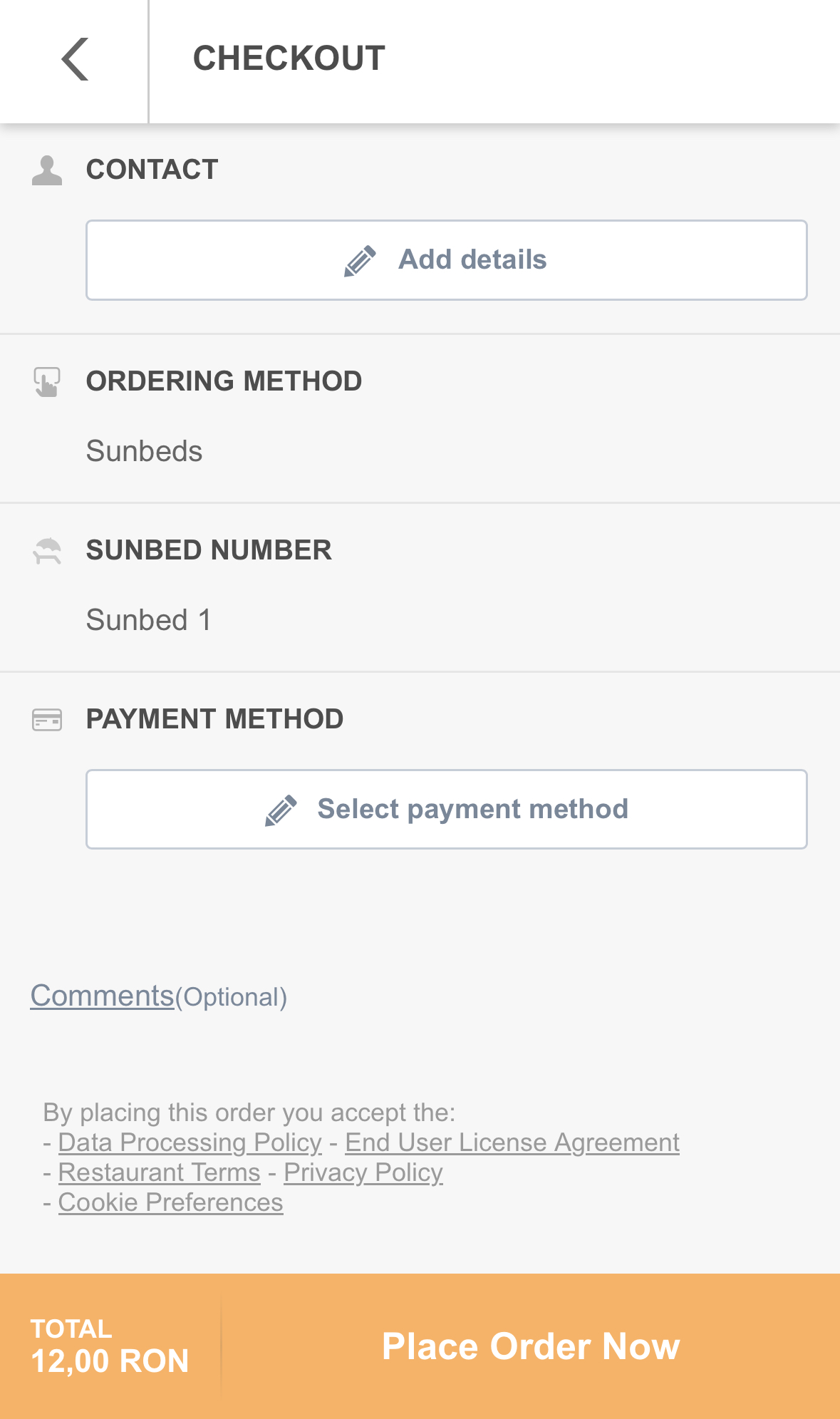
Task: Read the End User License Agreement
Action: [x=512, y=1142]
